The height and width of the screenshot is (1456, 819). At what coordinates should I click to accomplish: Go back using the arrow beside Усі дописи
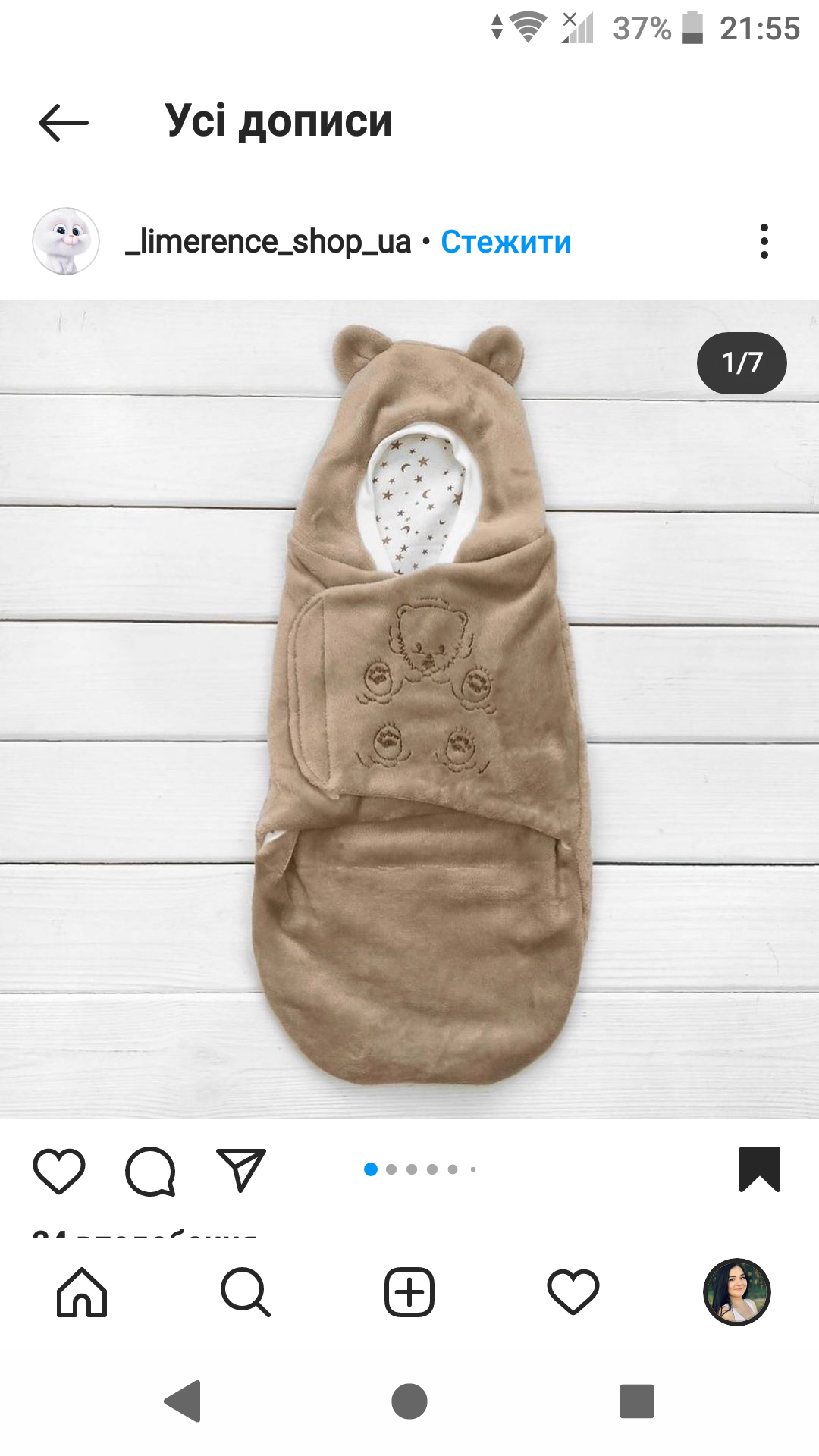pos(64,122)
